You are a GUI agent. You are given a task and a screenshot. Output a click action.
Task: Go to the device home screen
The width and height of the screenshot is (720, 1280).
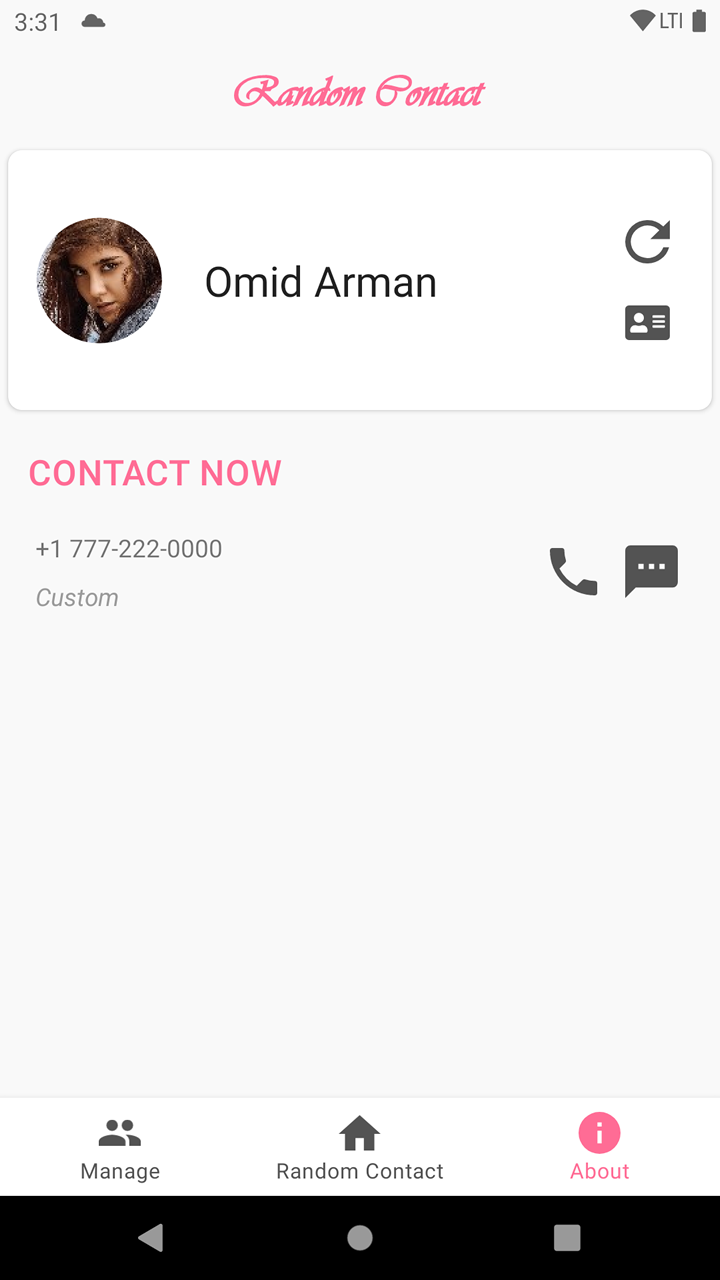(x=360, y=1238)
